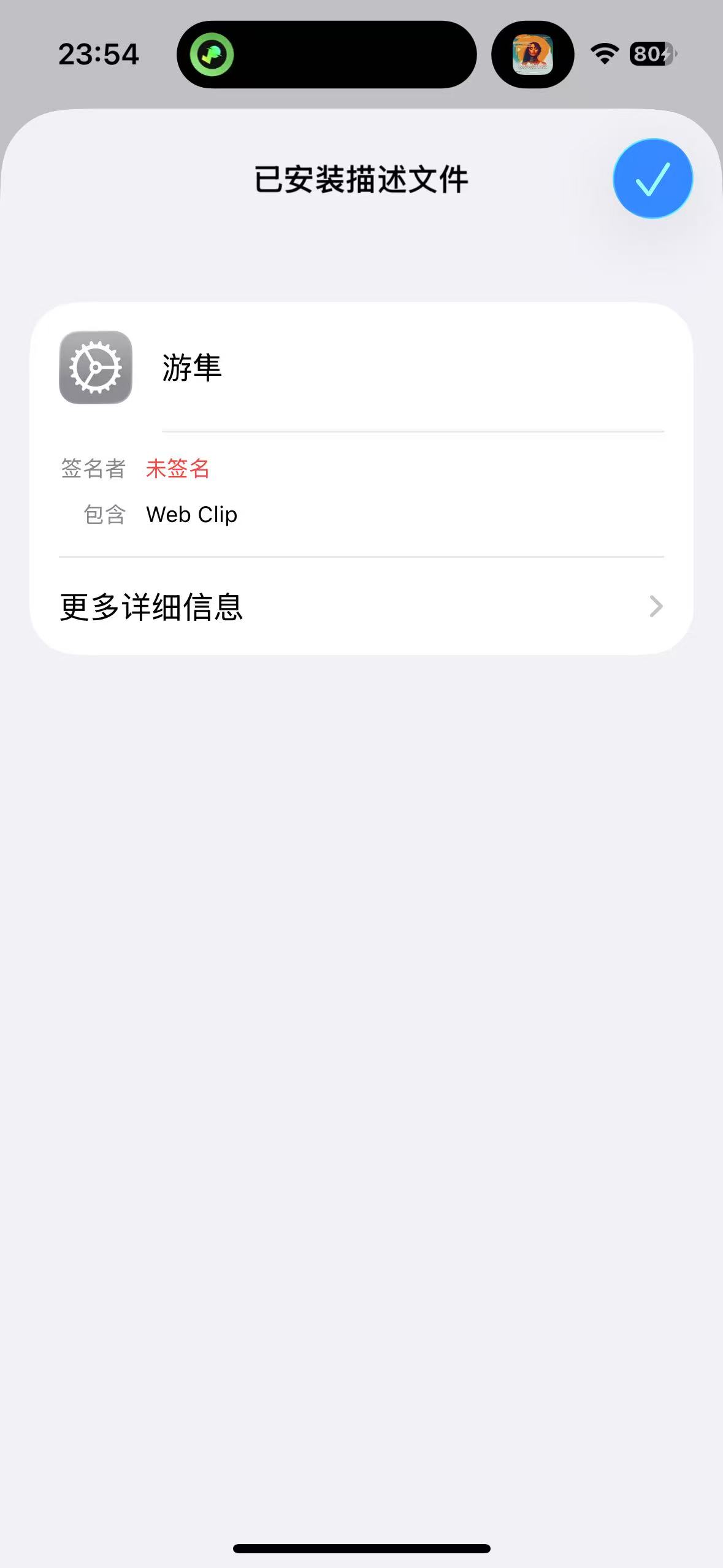Image resolution: width=723 pixels, height=1568 pixels.
Task: Select the 游隼 profile name
Action: [x=193, y=368]
